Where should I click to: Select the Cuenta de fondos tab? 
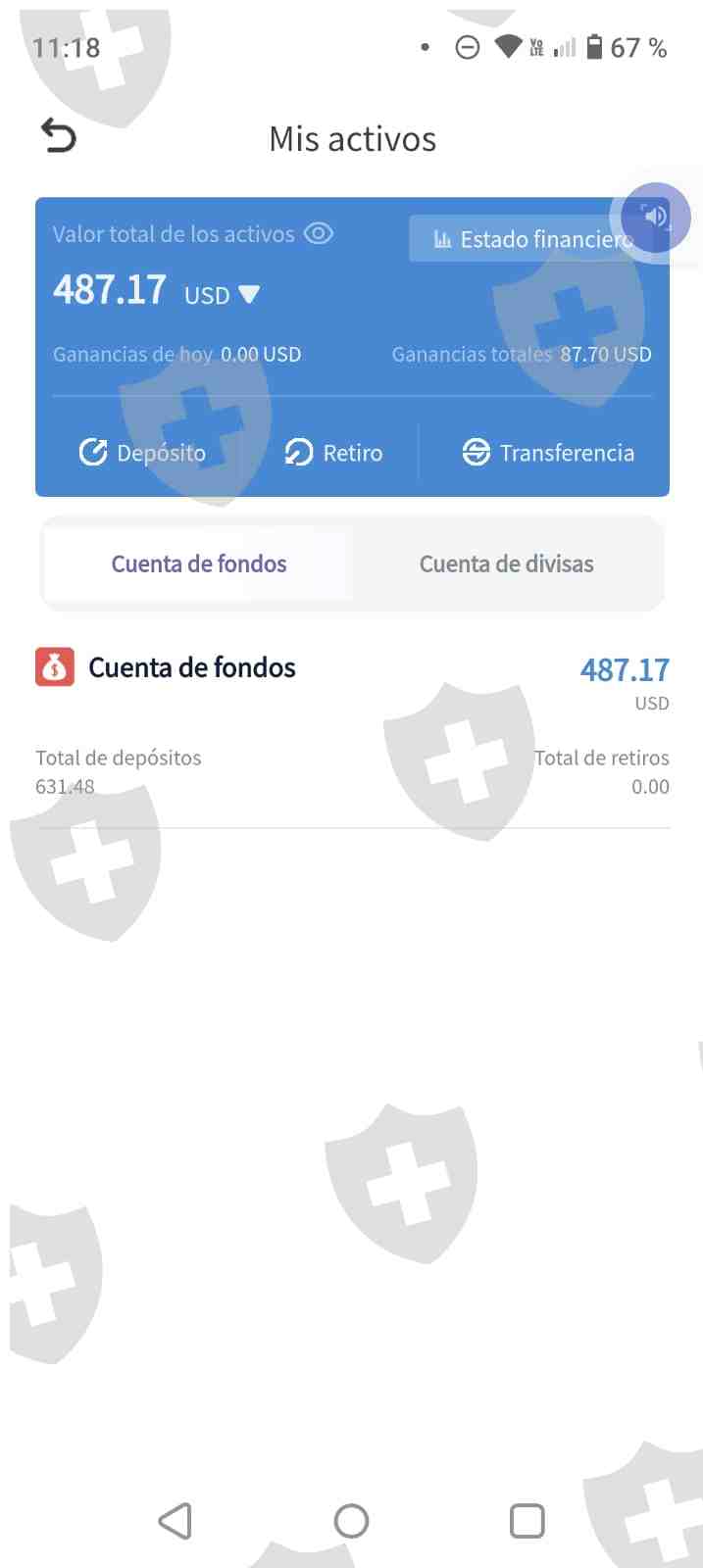199,563
